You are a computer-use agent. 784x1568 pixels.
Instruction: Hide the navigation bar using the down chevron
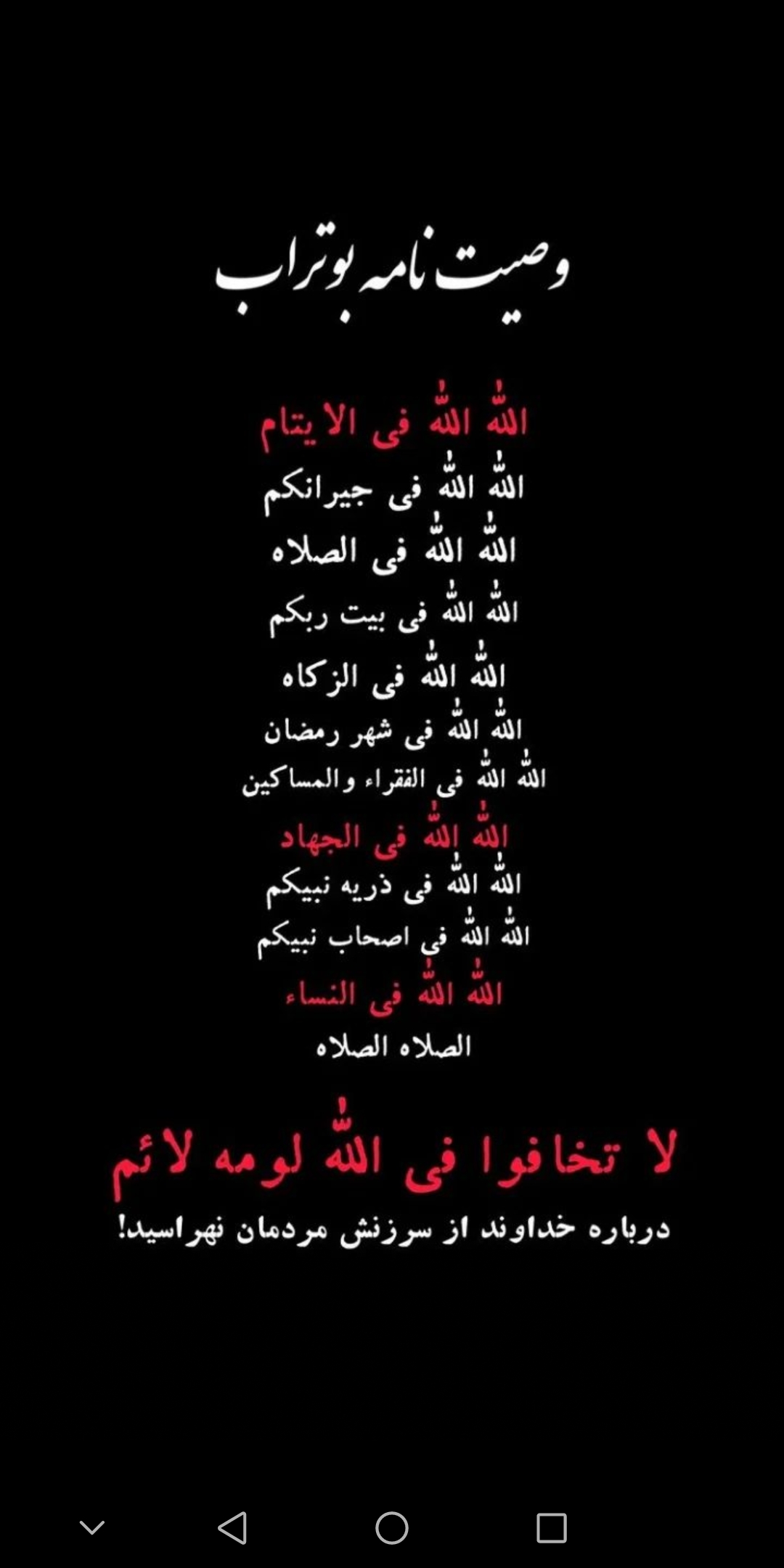[92, 1527]
